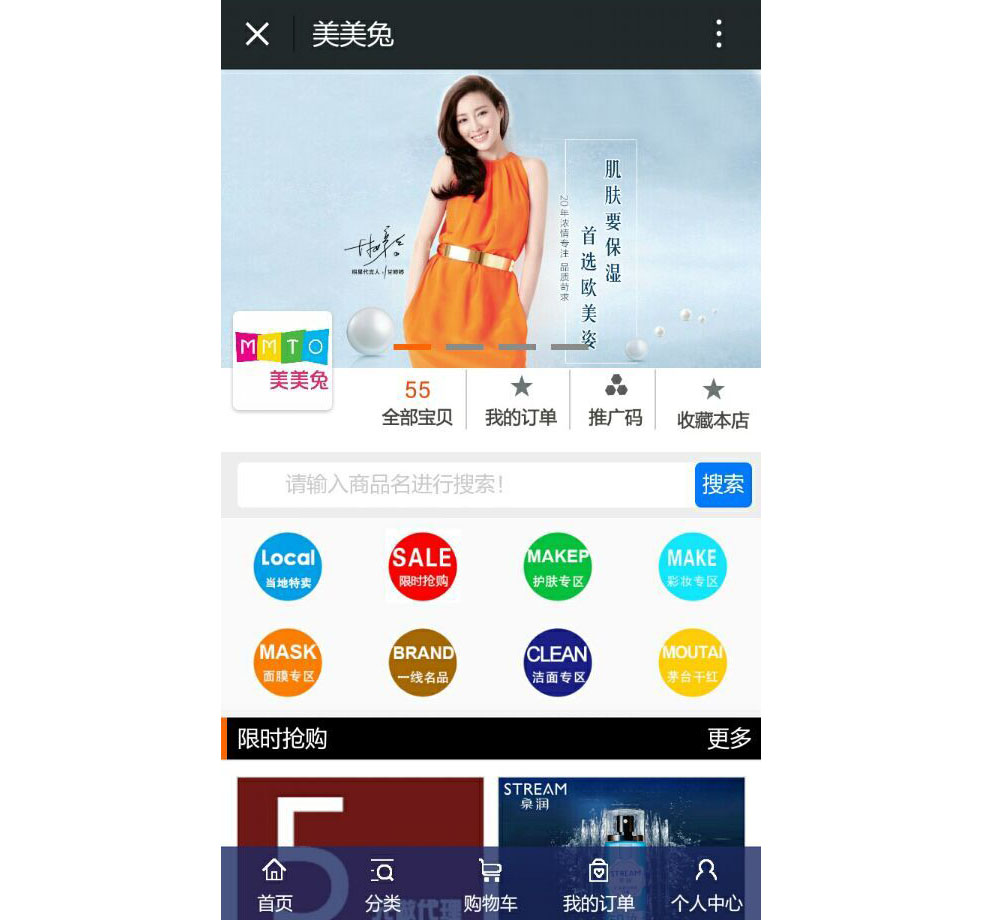
Task: Tap 更多 in the 限时抢购 header
Action: [728, 739]
